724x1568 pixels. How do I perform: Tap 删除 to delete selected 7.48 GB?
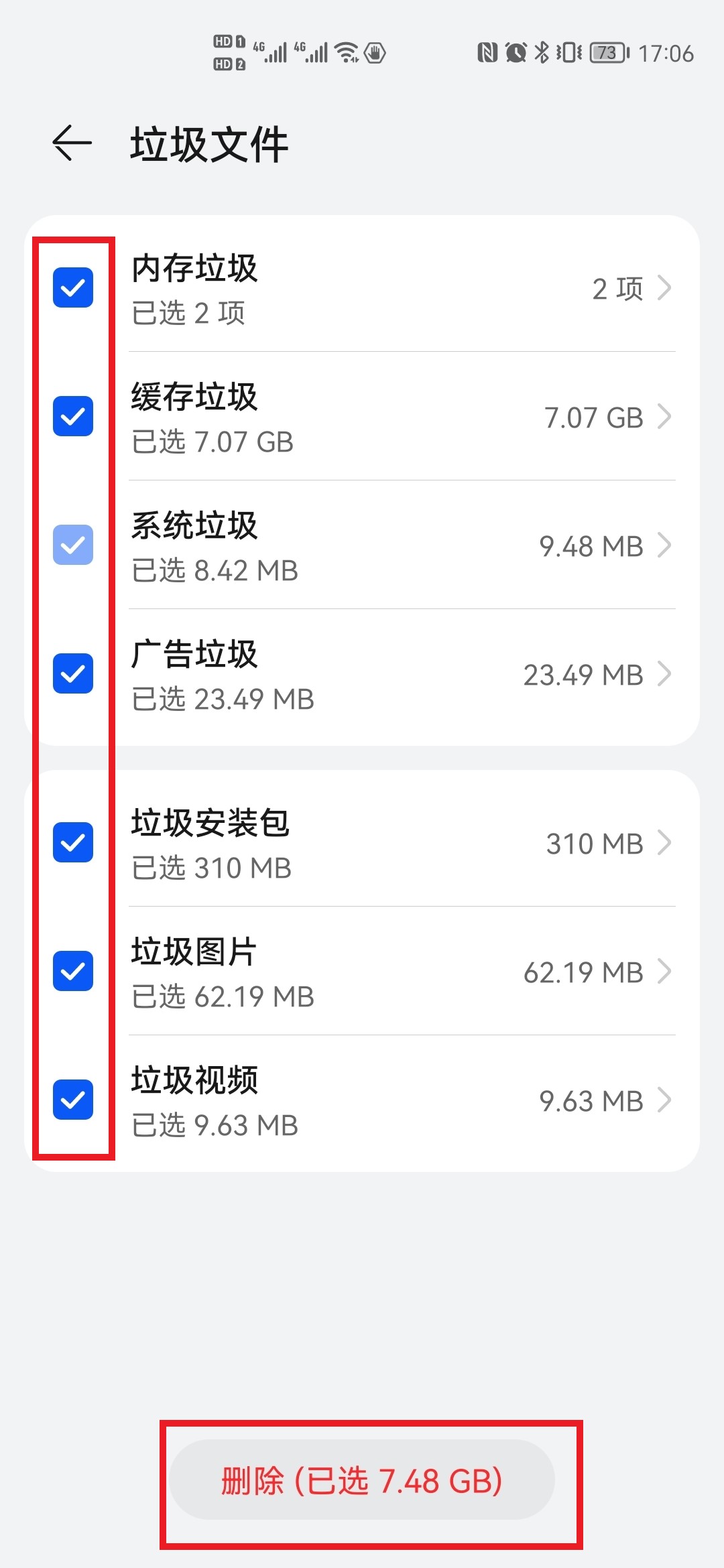pos(362,1480)
